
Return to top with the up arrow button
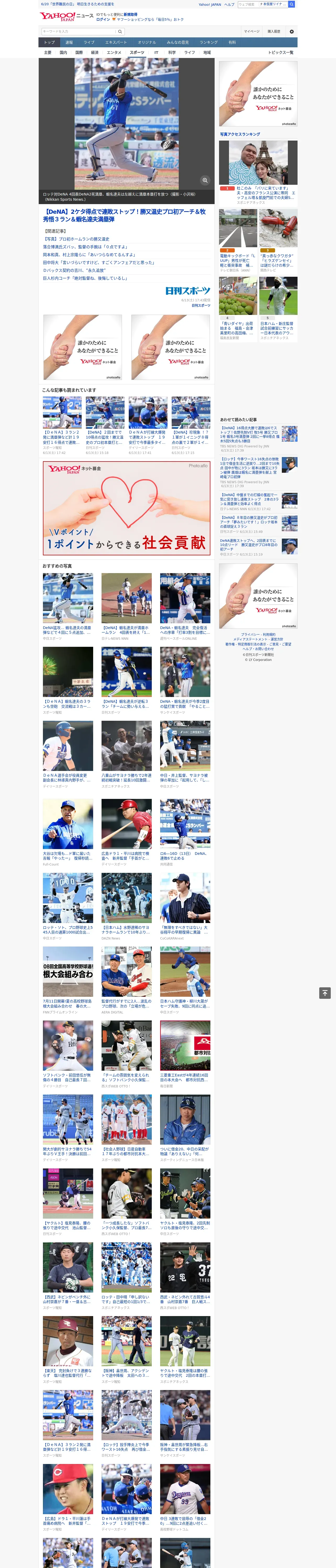click(325, 993)
